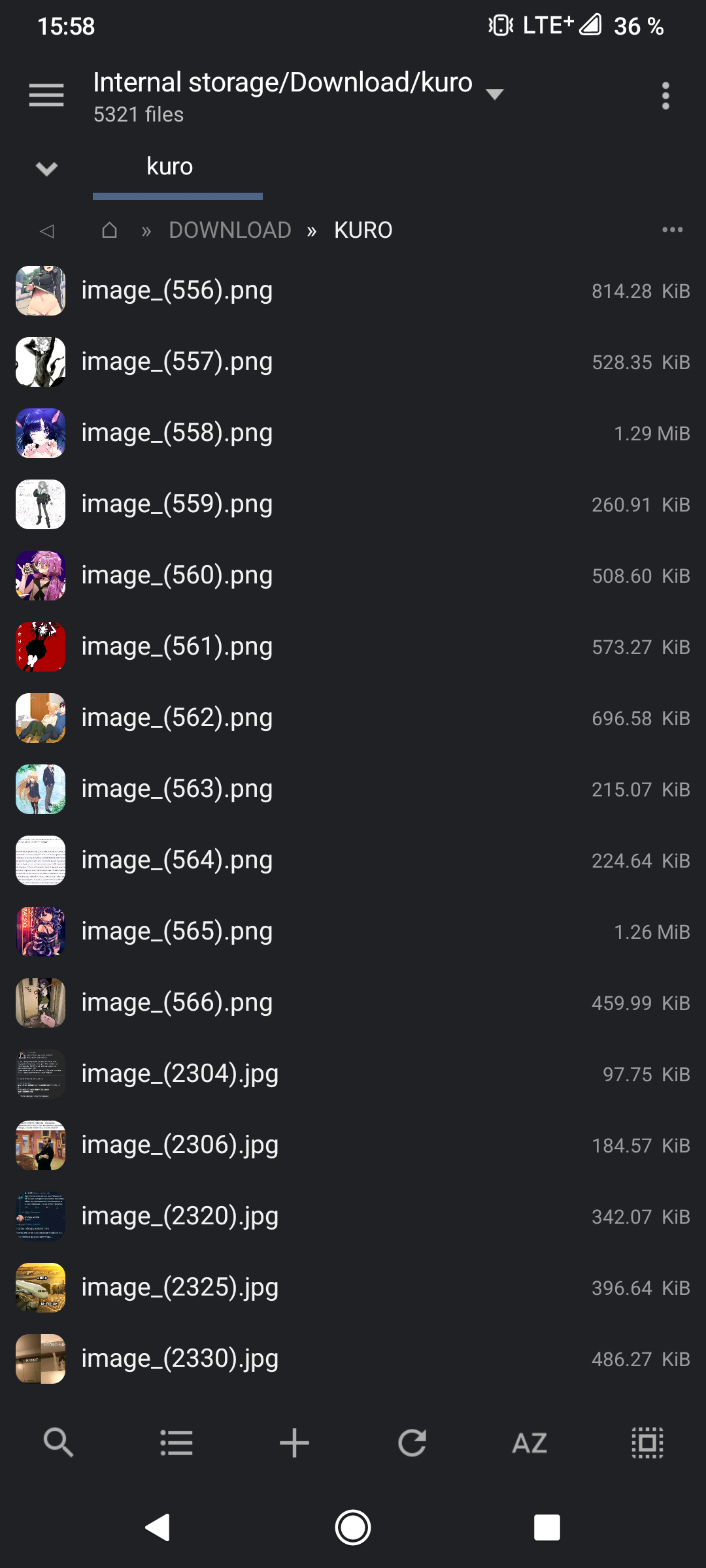The image size is (706, 1568).
Task: Open the three-dot overflow menu
Action: (x=665, y=96)
